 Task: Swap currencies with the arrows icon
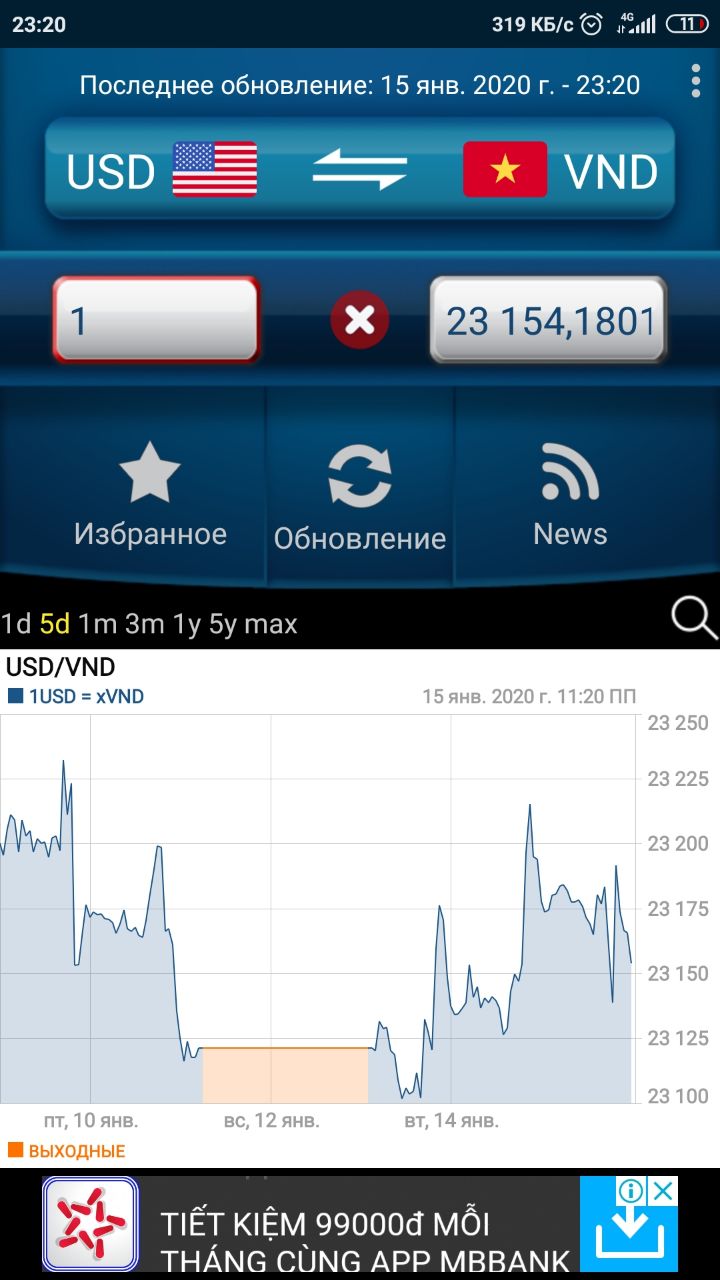coord(359,170)
